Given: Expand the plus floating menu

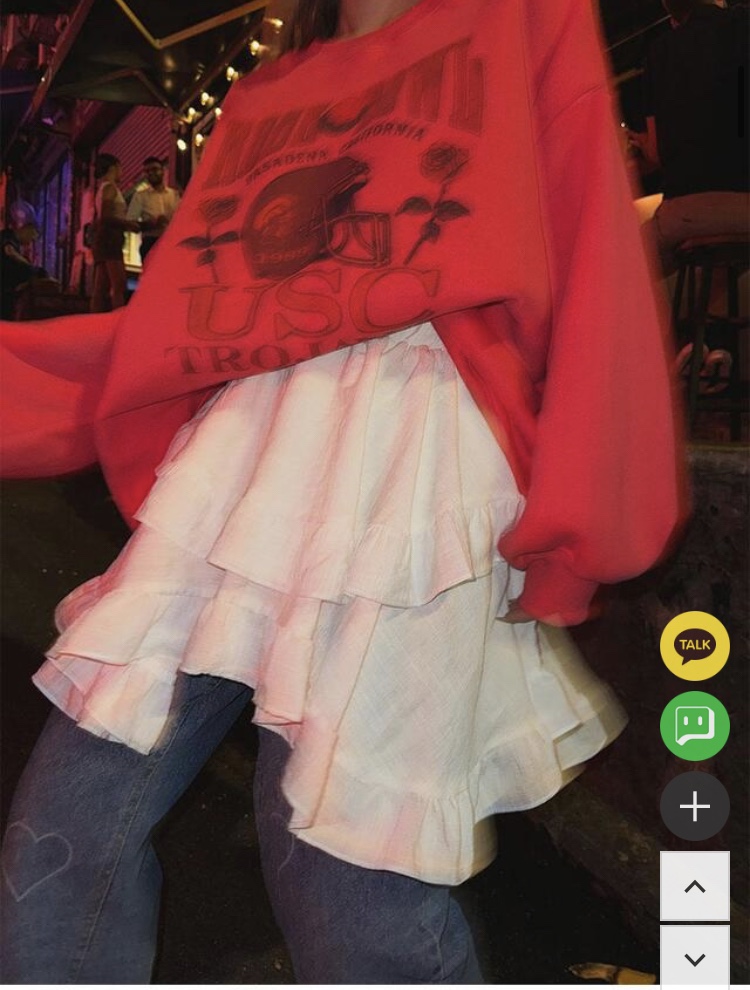Looking at the screenshot, I should [x=695, y=806].
